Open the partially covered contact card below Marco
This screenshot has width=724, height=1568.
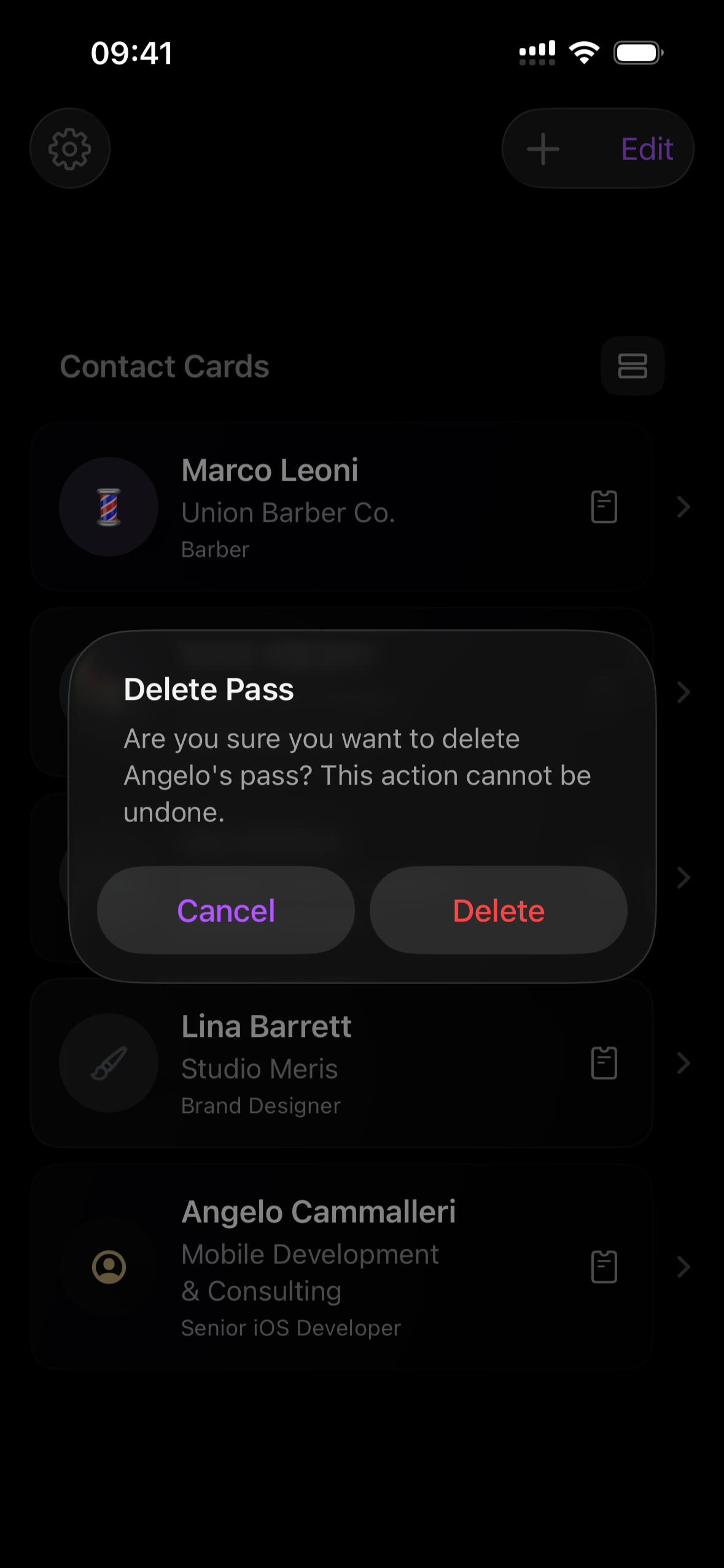pyautogui.click(x=683, y=693)
